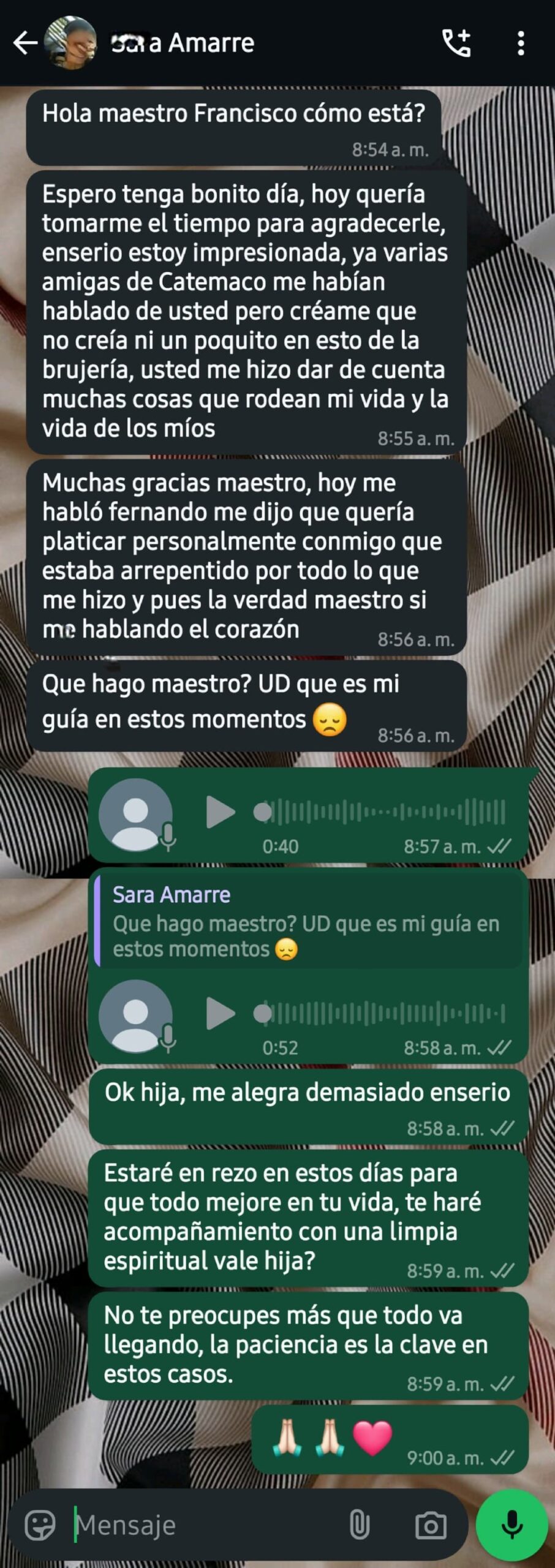Viewport: 555px width, 1568px height.
Task: Play the 0:40 voice message
Action: 221,813
